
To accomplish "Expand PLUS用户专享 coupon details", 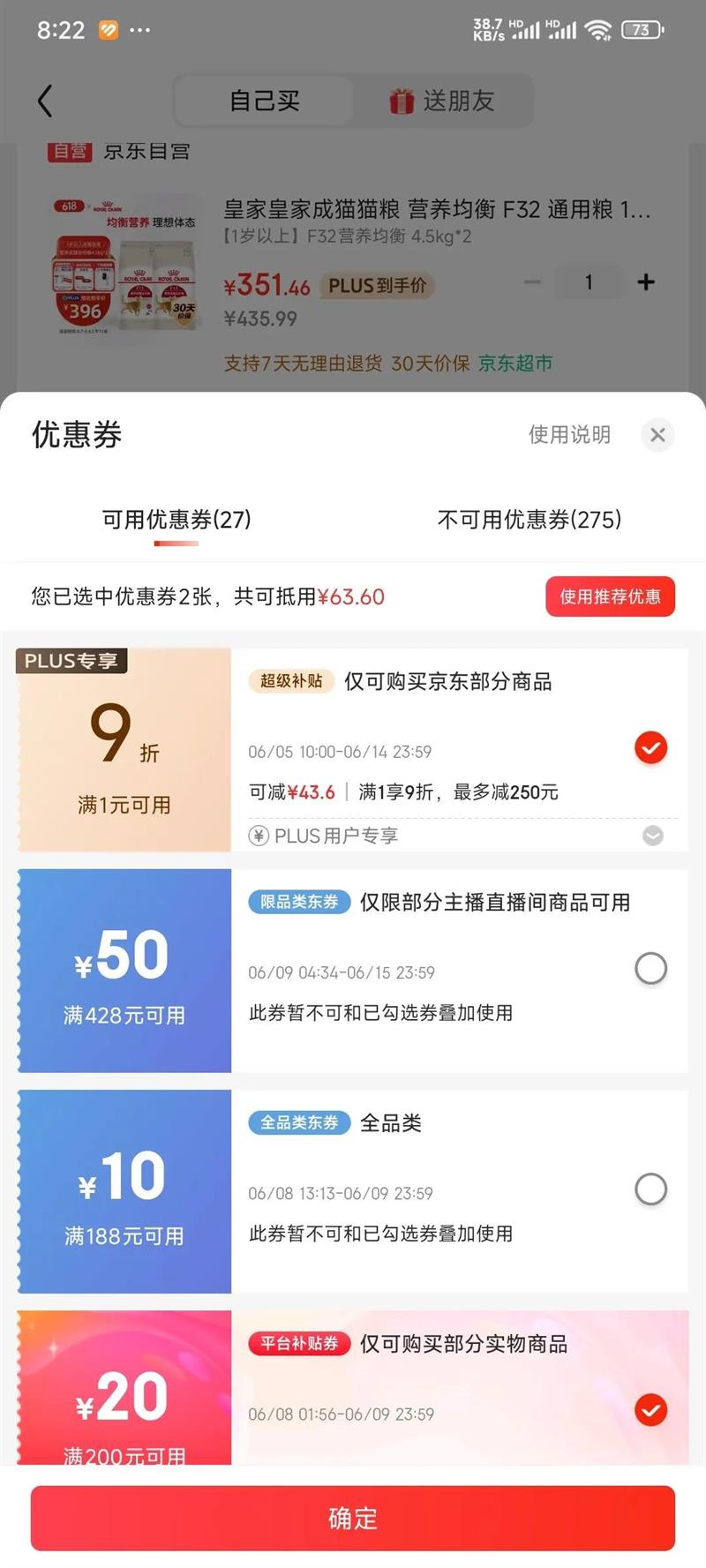I will [x=653, y=836].
